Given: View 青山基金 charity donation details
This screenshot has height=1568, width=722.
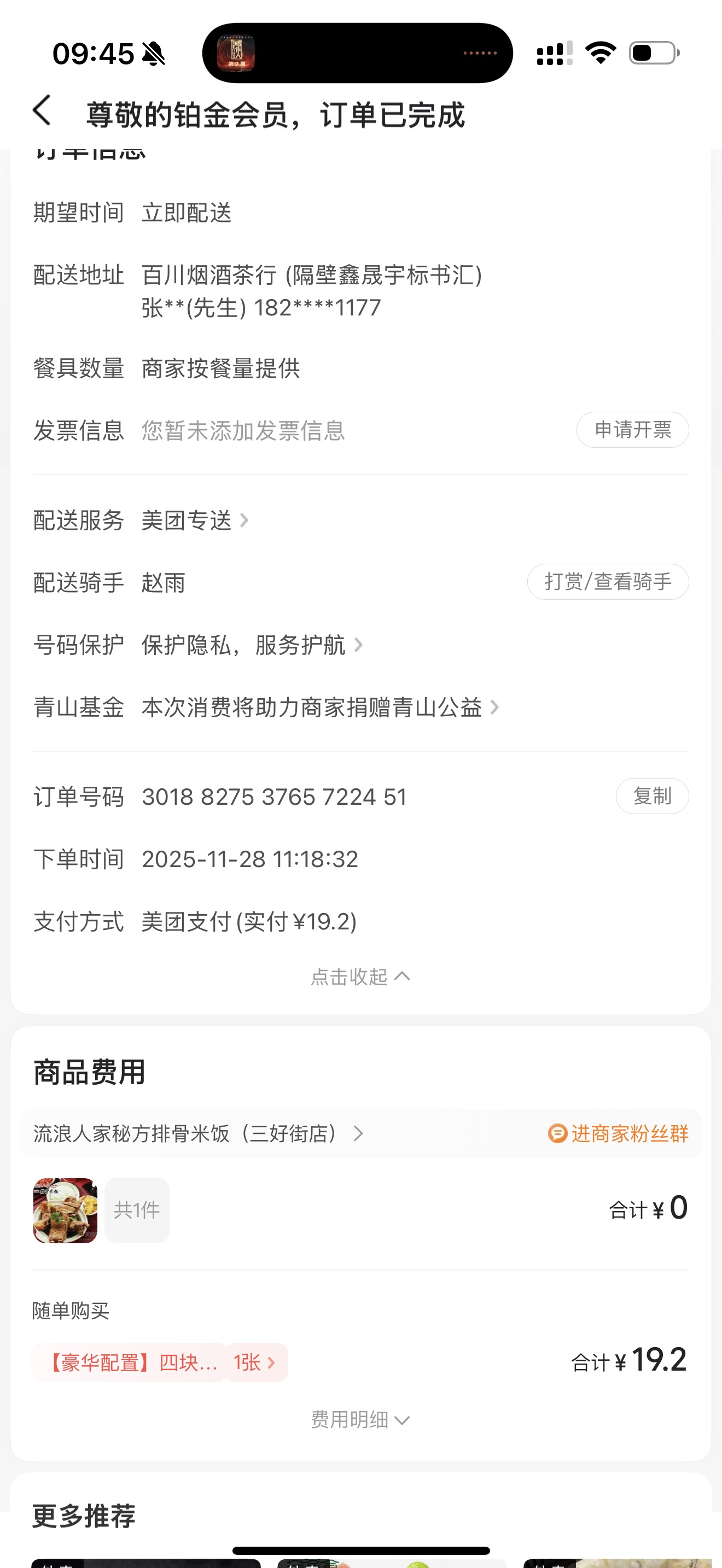Looking at the screenshot, I should pos(319,707).
